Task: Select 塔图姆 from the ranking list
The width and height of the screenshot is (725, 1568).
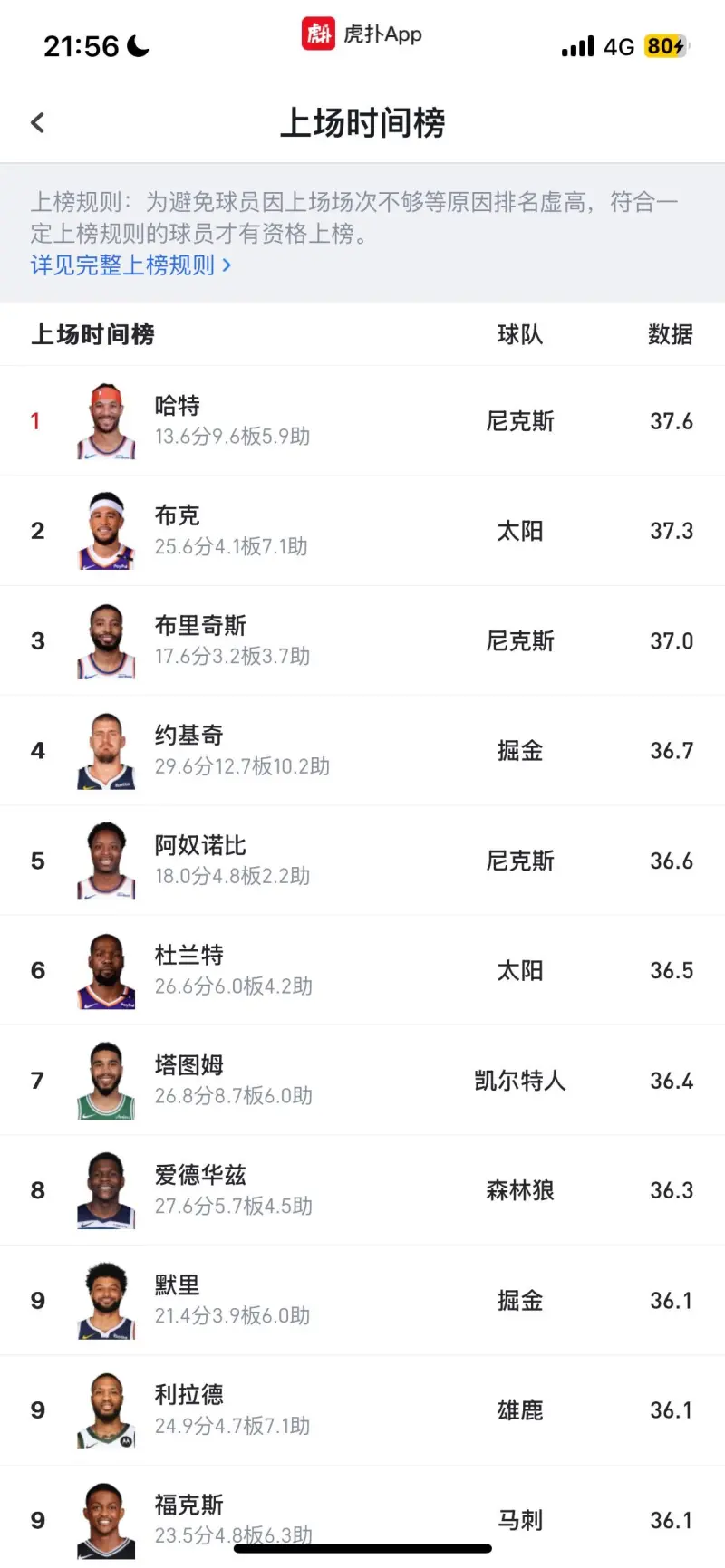Action: point(362,1080)
